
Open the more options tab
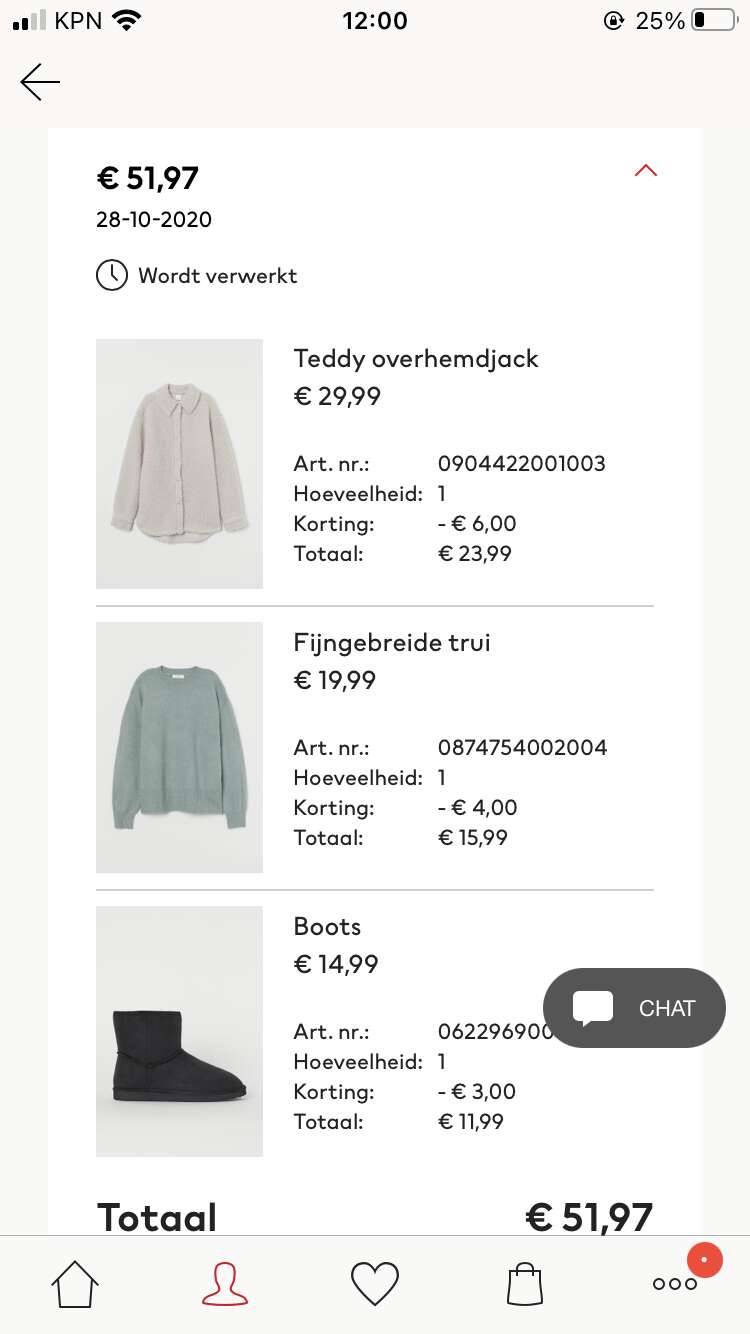coord(675,1284)
